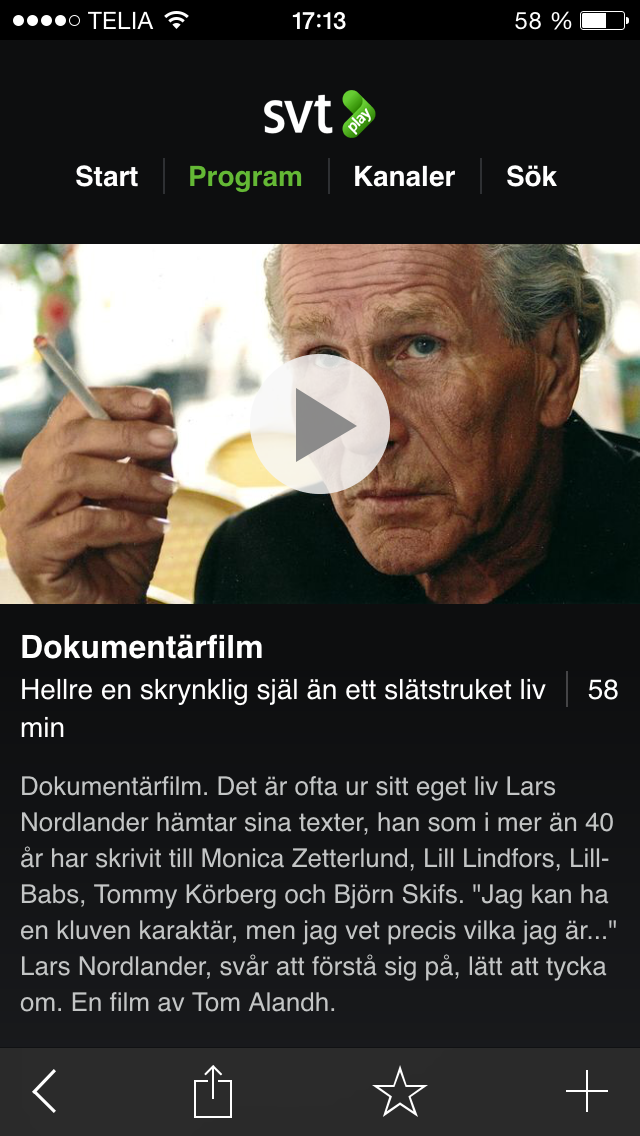Go back with the arrow icon

coord(45,1091)
